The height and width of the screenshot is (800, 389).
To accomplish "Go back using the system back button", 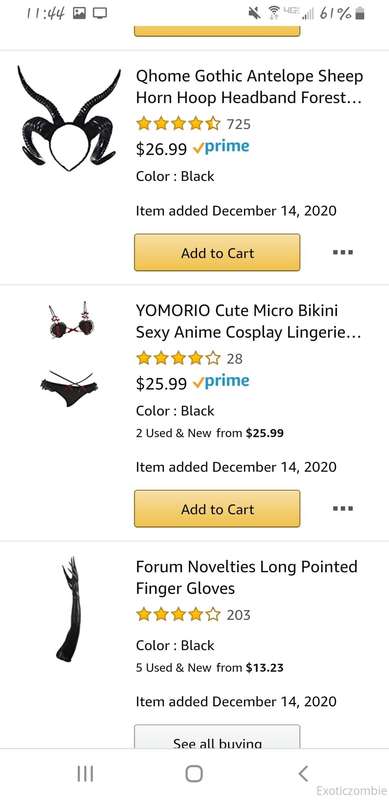I will (x=303, y=773).
